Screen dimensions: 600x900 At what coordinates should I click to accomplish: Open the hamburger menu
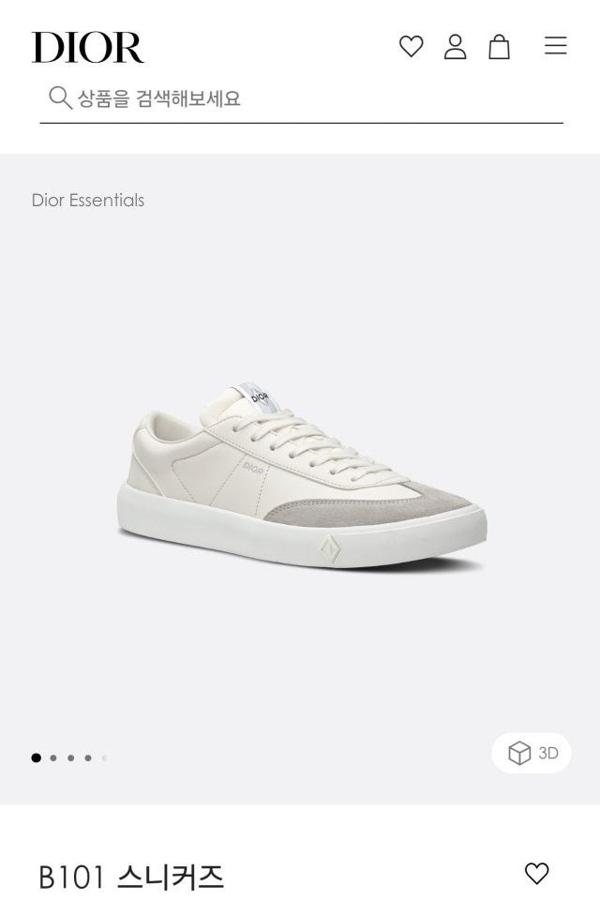coord(555,46)
